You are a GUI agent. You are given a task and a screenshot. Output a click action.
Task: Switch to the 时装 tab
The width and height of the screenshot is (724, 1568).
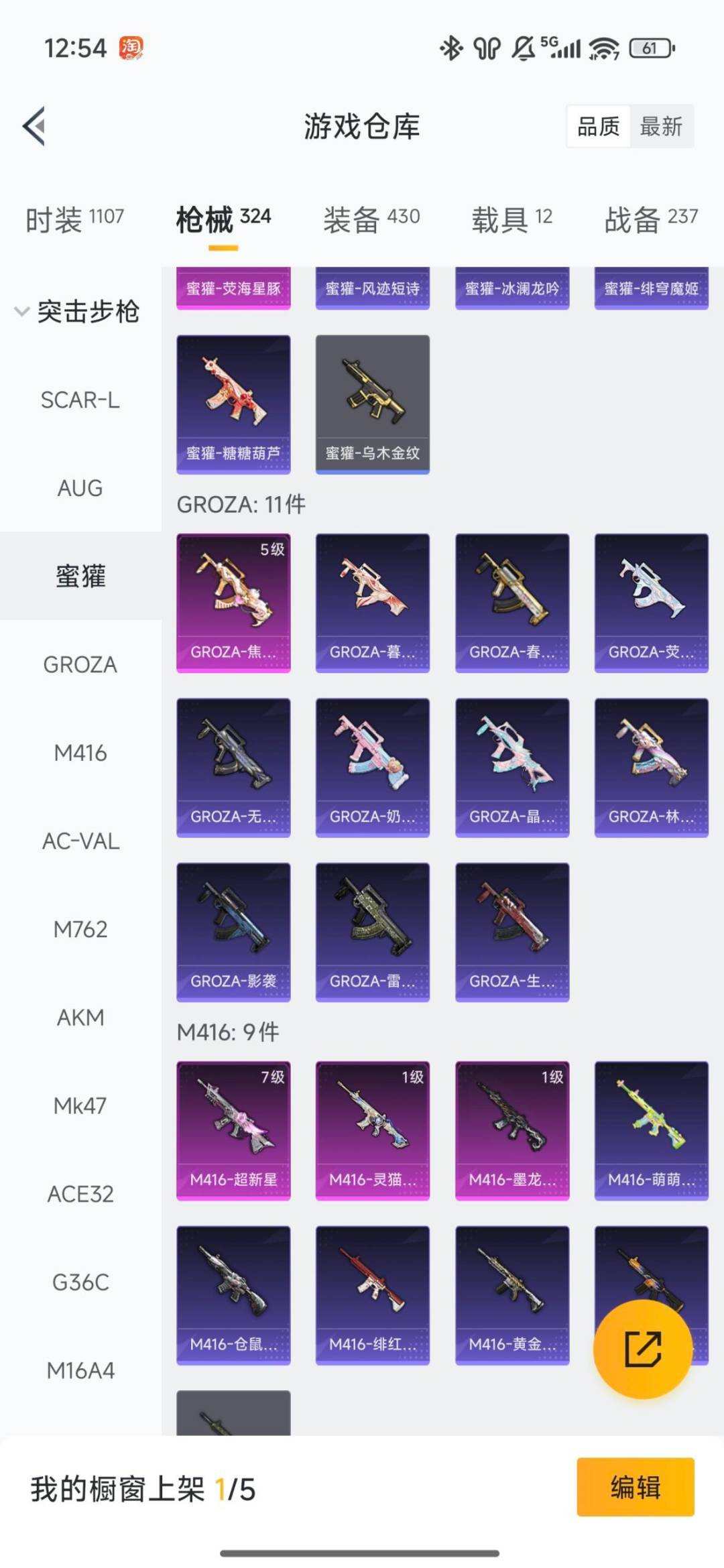(x=74, y=219)
